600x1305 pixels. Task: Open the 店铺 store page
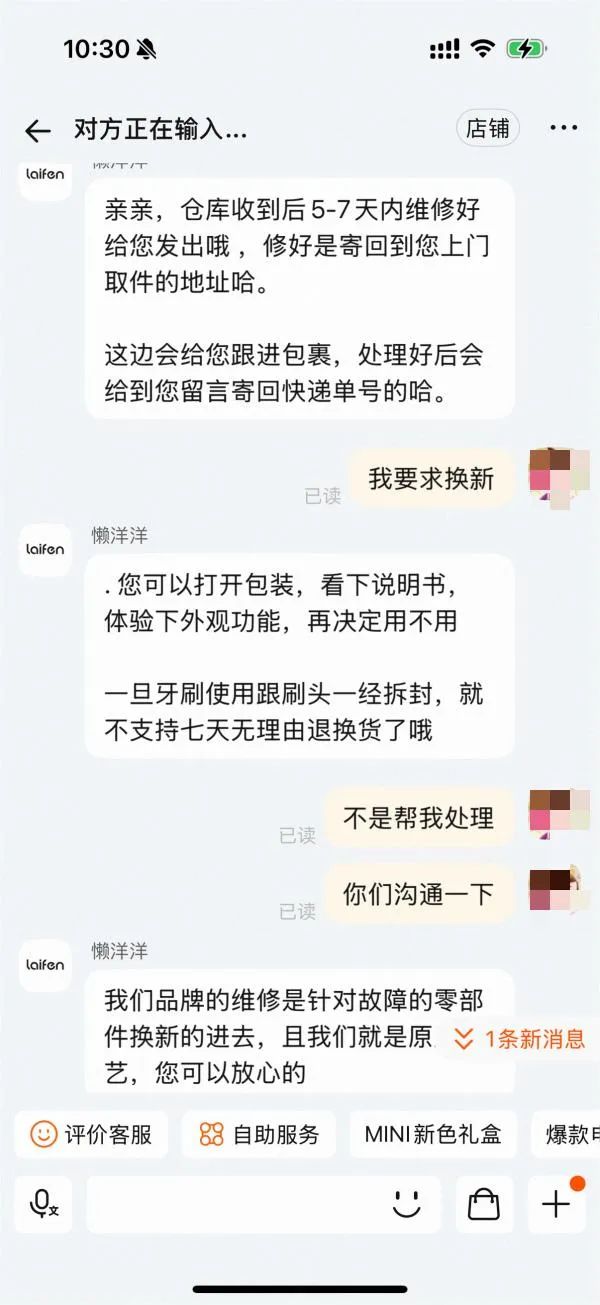coord(488,128)
